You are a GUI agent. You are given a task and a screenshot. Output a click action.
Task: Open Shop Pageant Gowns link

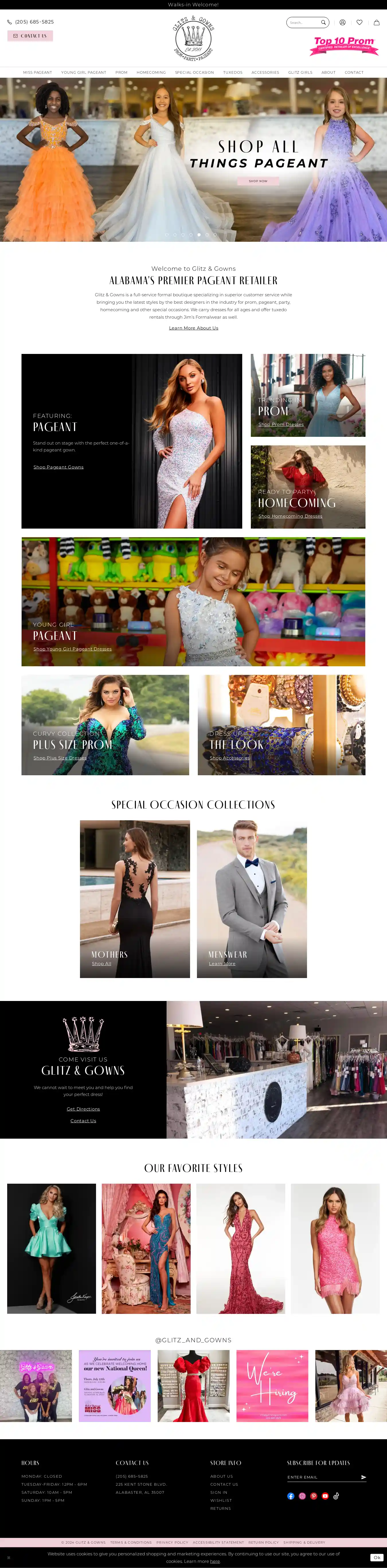tap(58, 467)
